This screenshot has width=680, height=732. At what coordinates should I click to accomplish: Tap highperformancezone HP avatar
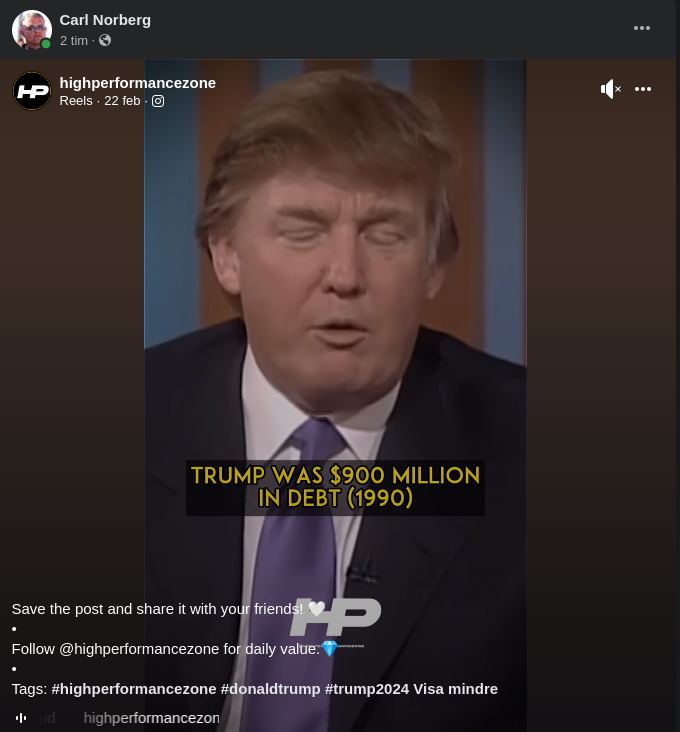pyautogui.click(x=32, y=91)
